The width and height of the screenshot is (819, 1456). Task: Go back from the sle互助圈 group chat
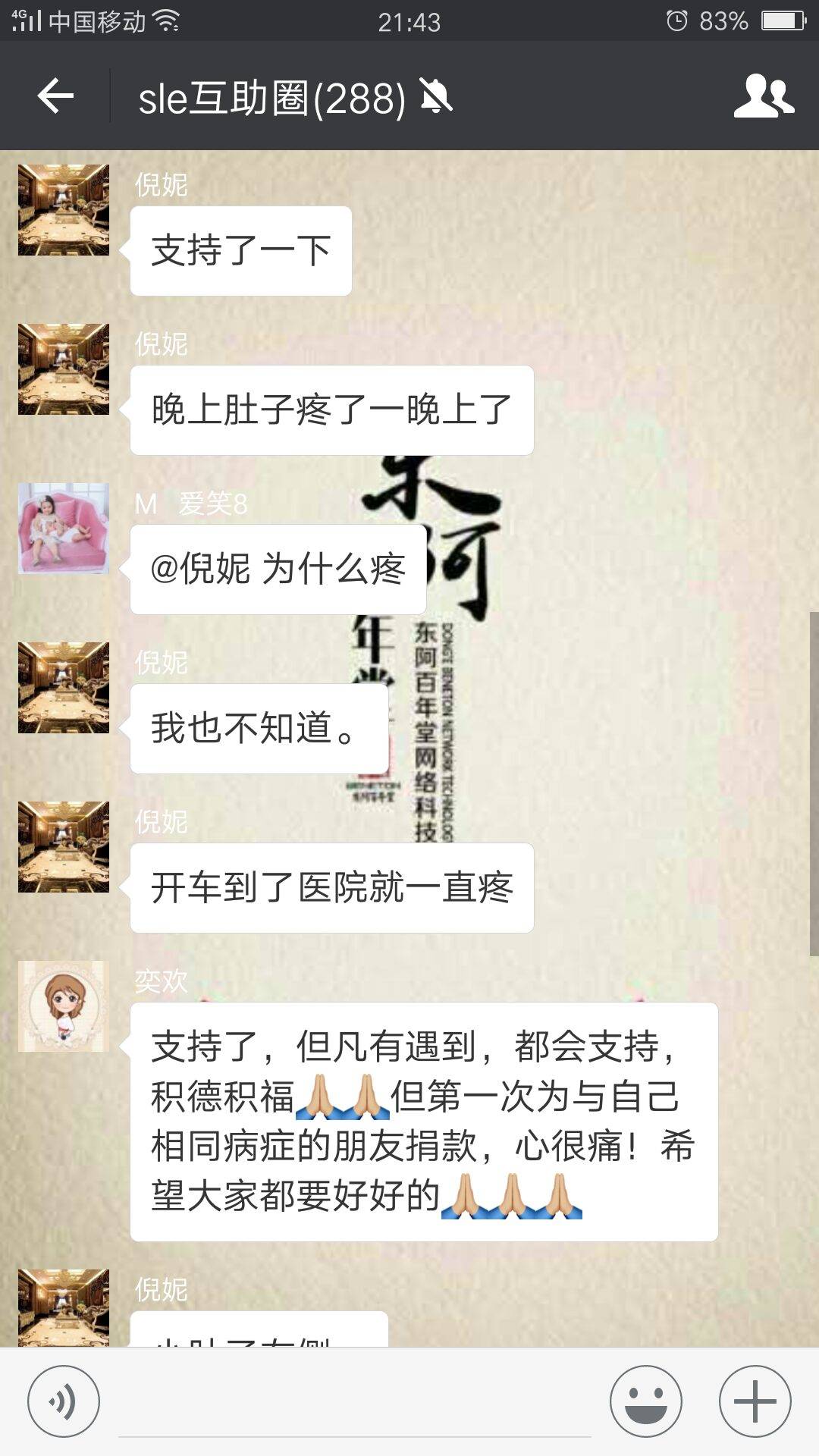(55, 96)
